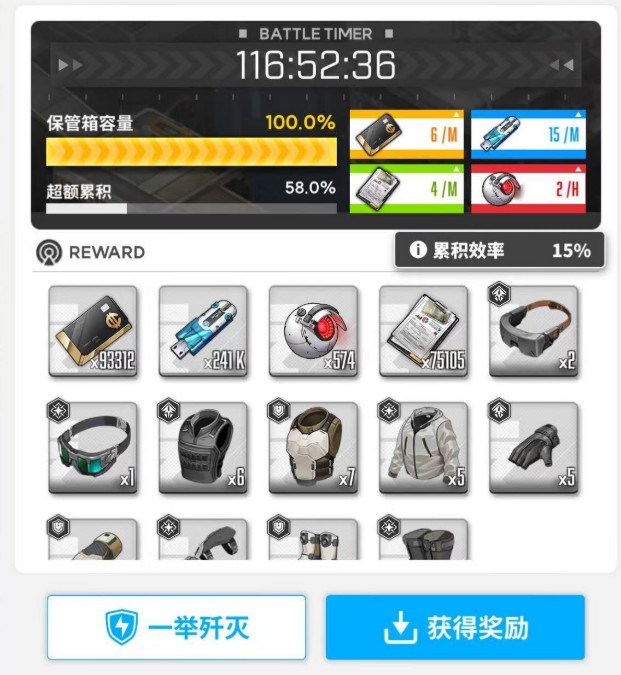Open the 累积效率 info badge
The width and height of the screenshot is (621, 675).
click(499, 250)
